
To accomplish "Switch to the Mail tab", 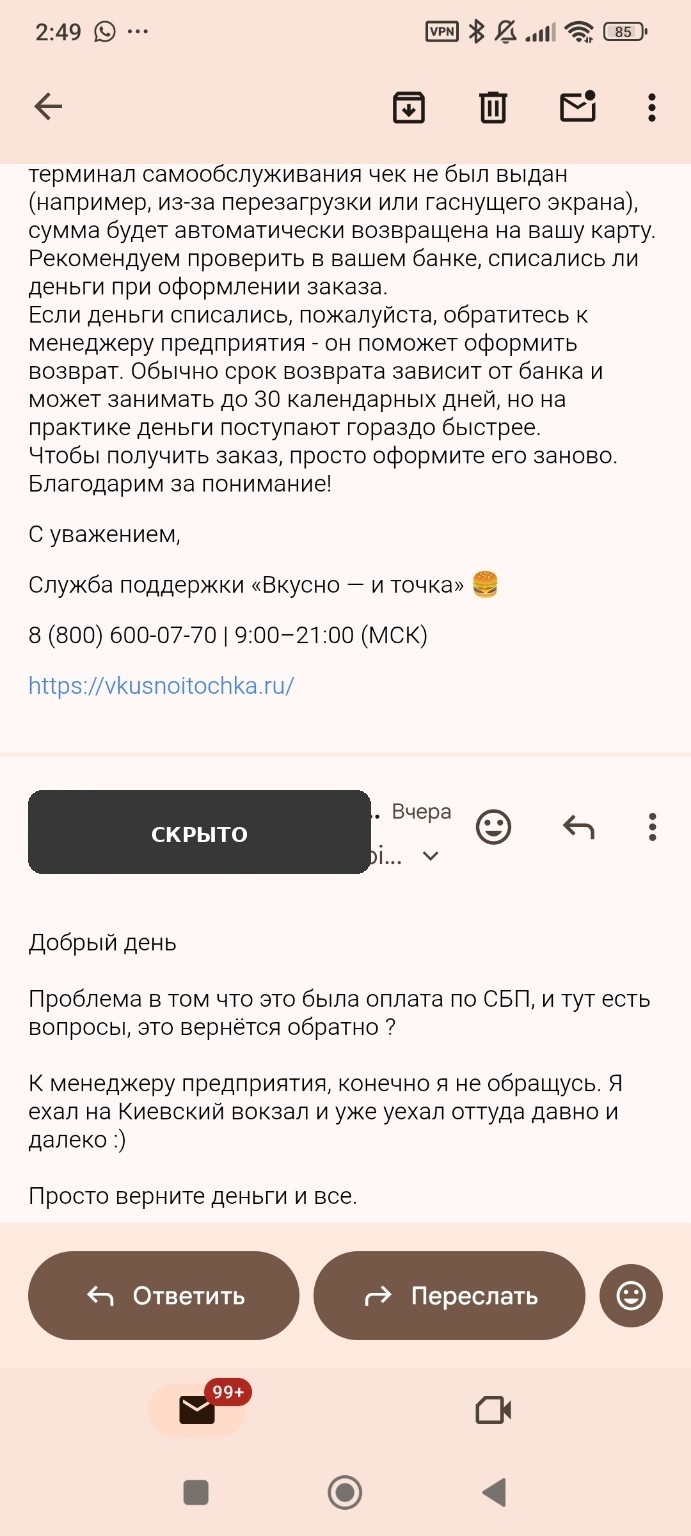I will click(x=197, y=1410).
